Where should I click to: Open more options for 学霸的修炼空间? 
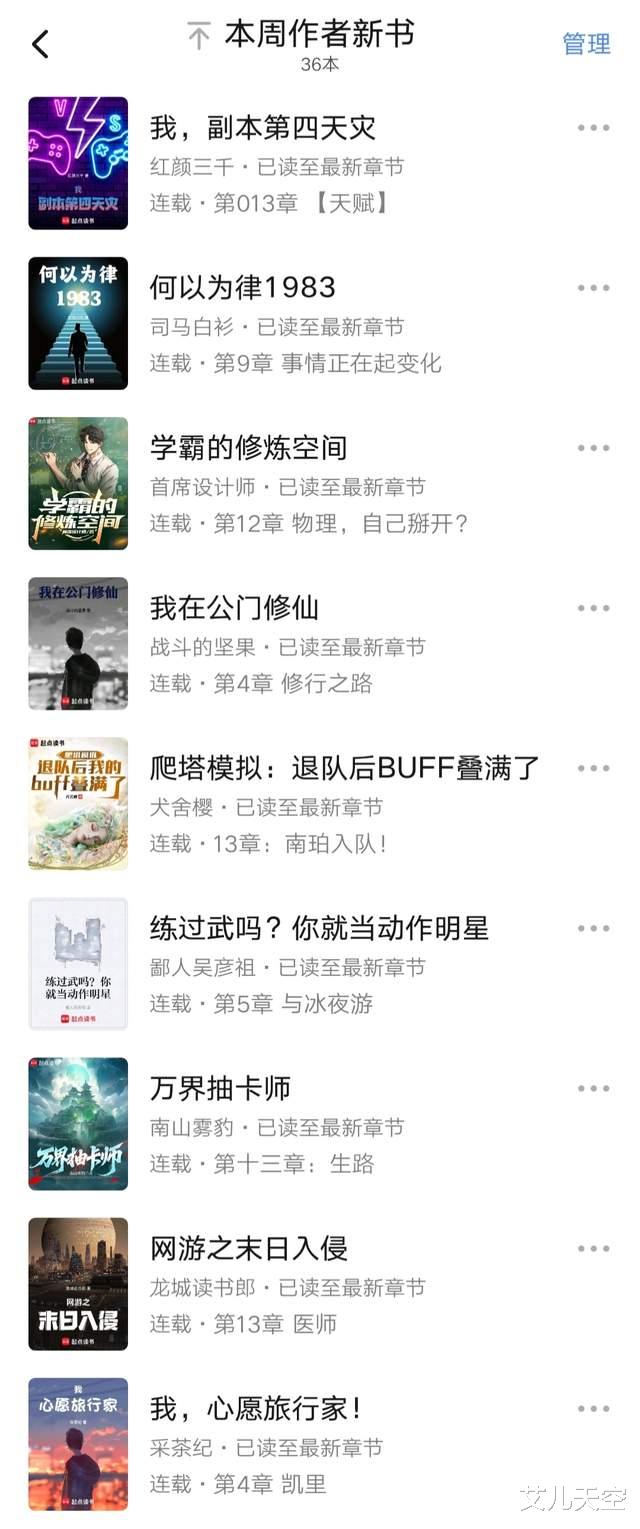pyautogui.click(x=593, y=448)
